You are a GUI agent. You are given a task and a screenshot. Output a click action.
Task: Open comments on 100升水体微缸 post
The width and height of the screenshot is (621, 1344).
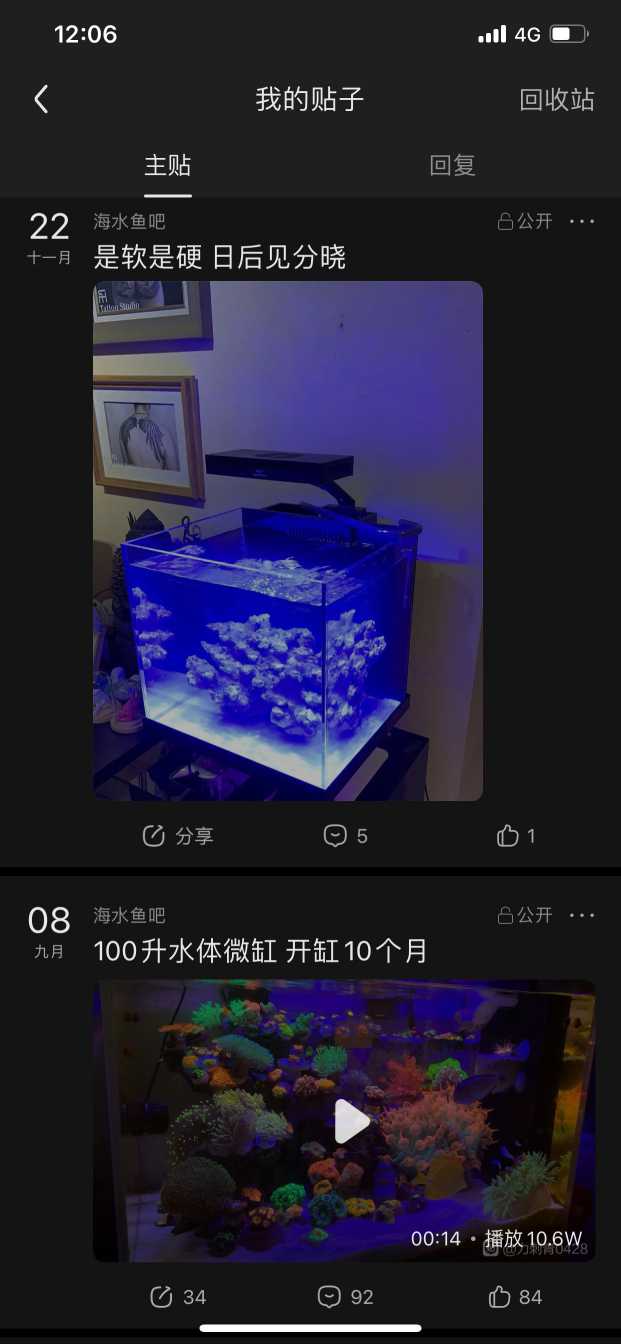[x=346, y=1297]
